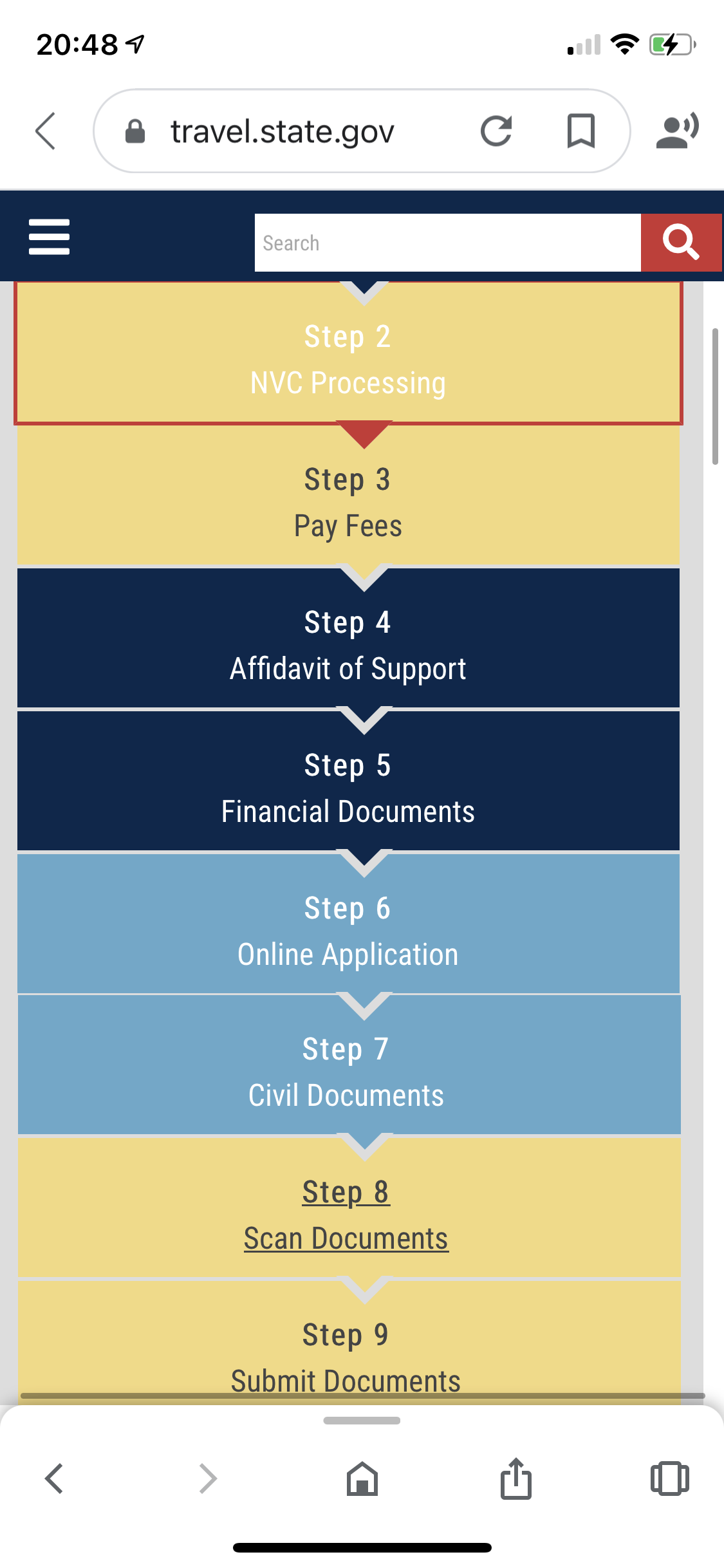Open Step 5 Financial Documents
724x1568 pixels.
(x=348, y=781)
